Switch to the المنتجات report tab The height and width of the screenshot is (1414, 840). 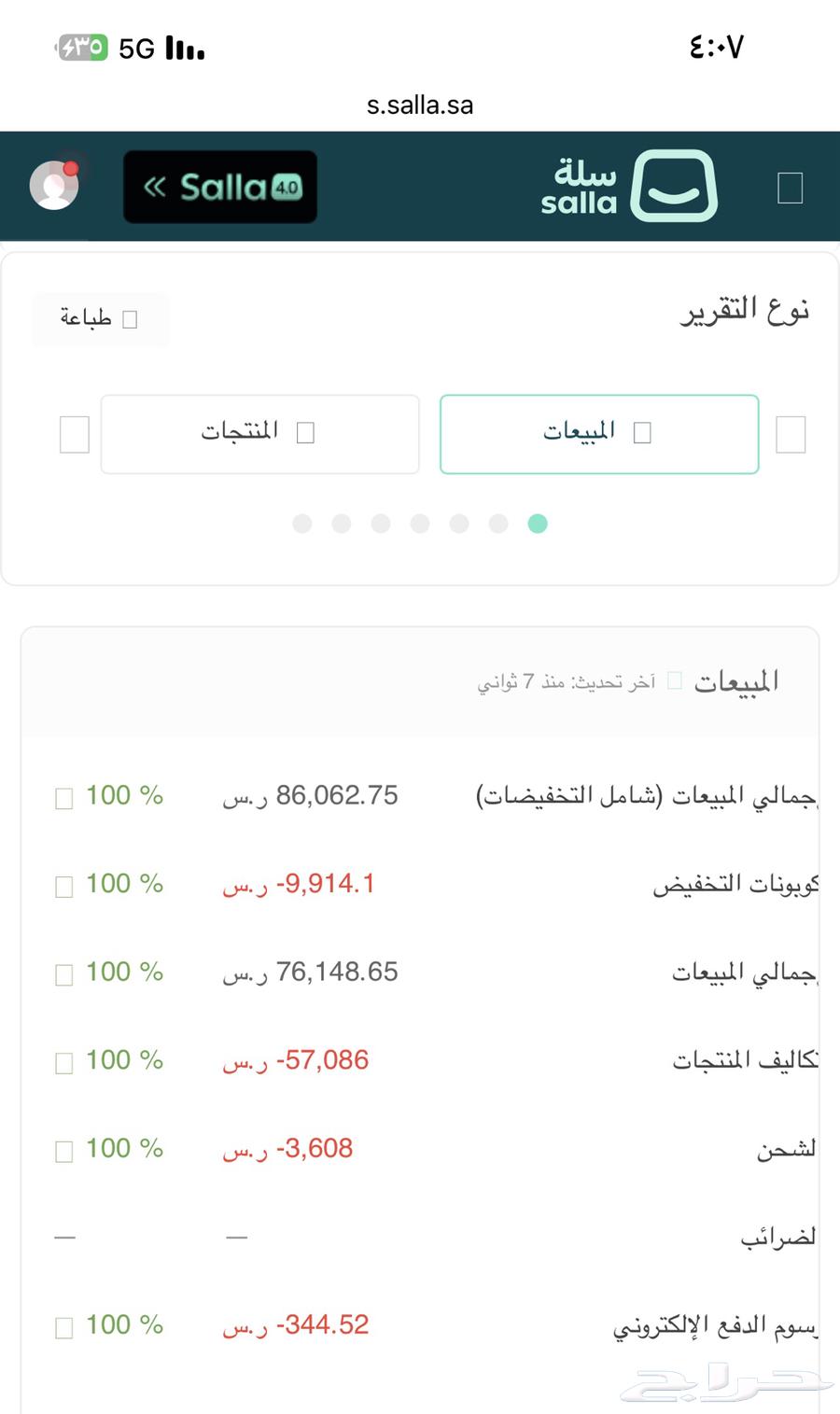[x=259, y=434]
